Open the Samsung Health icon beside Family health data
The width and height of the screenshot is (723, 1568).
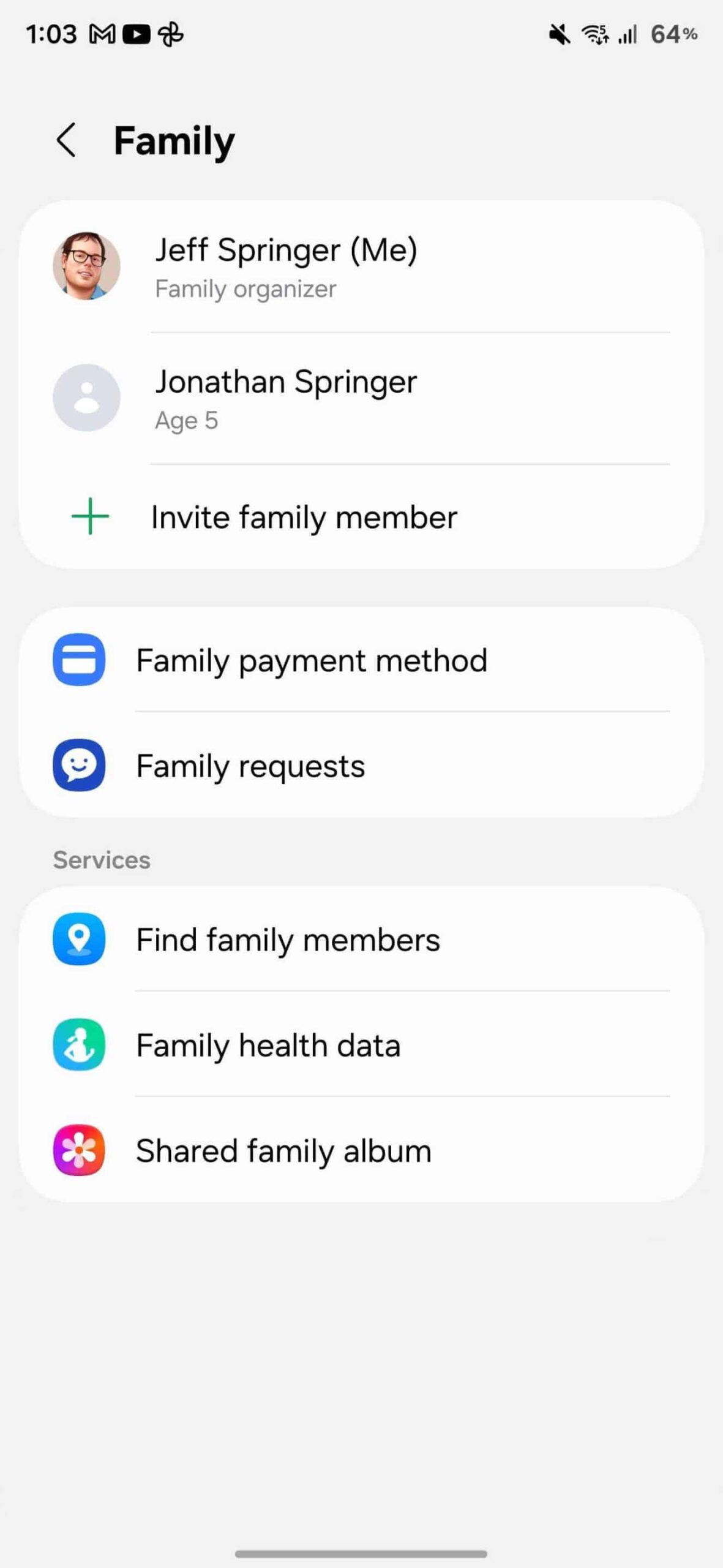click(78, 1046)
